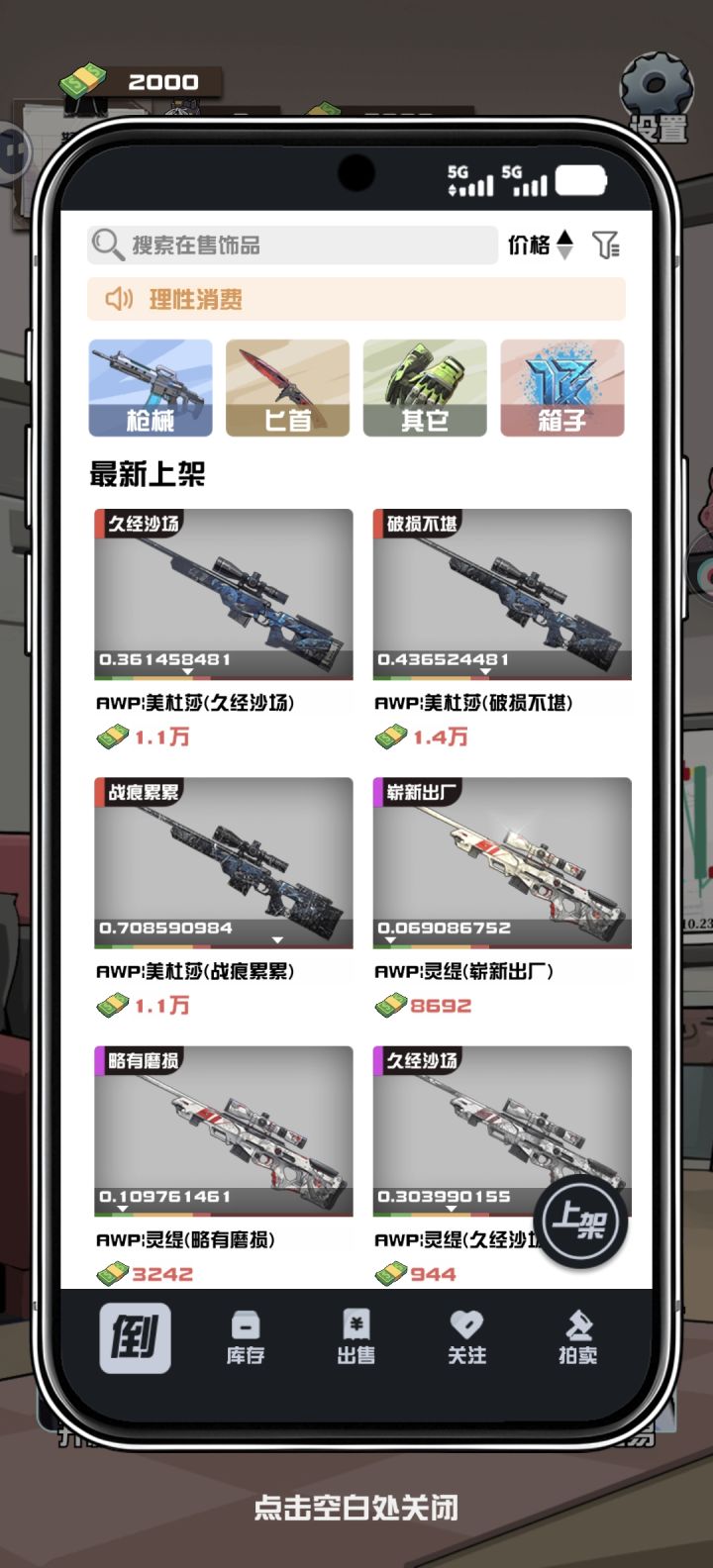Open the 枪械 (guns) category
The height and width of the screenshot is (1568, 713).
[150, 387]
